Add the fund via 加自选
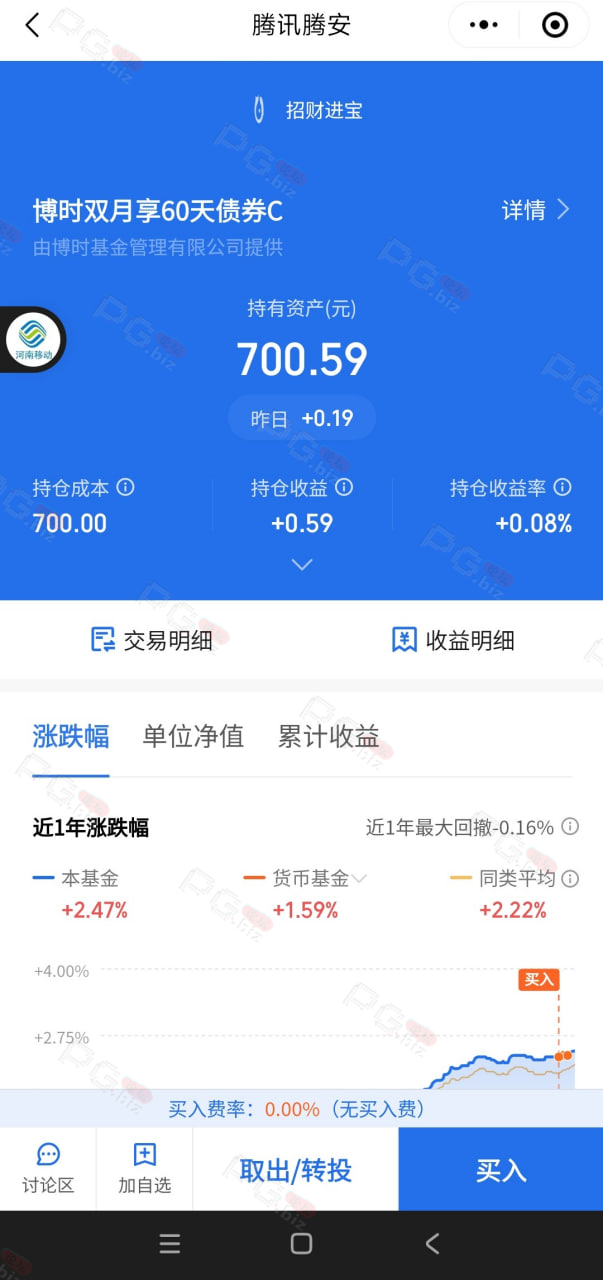The height and width of the screenshot is (1280, 603). click(x=145, y=1169)
